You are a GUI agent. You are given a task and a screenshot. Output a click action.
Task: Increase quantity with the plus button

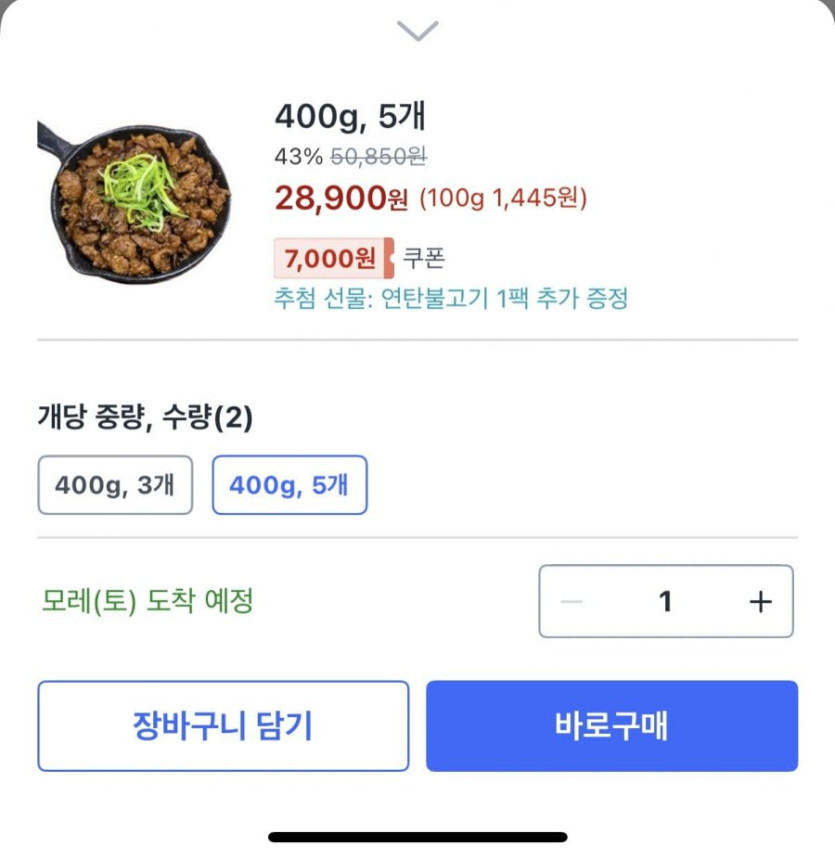pyautogui.click(x=761, y=601)
